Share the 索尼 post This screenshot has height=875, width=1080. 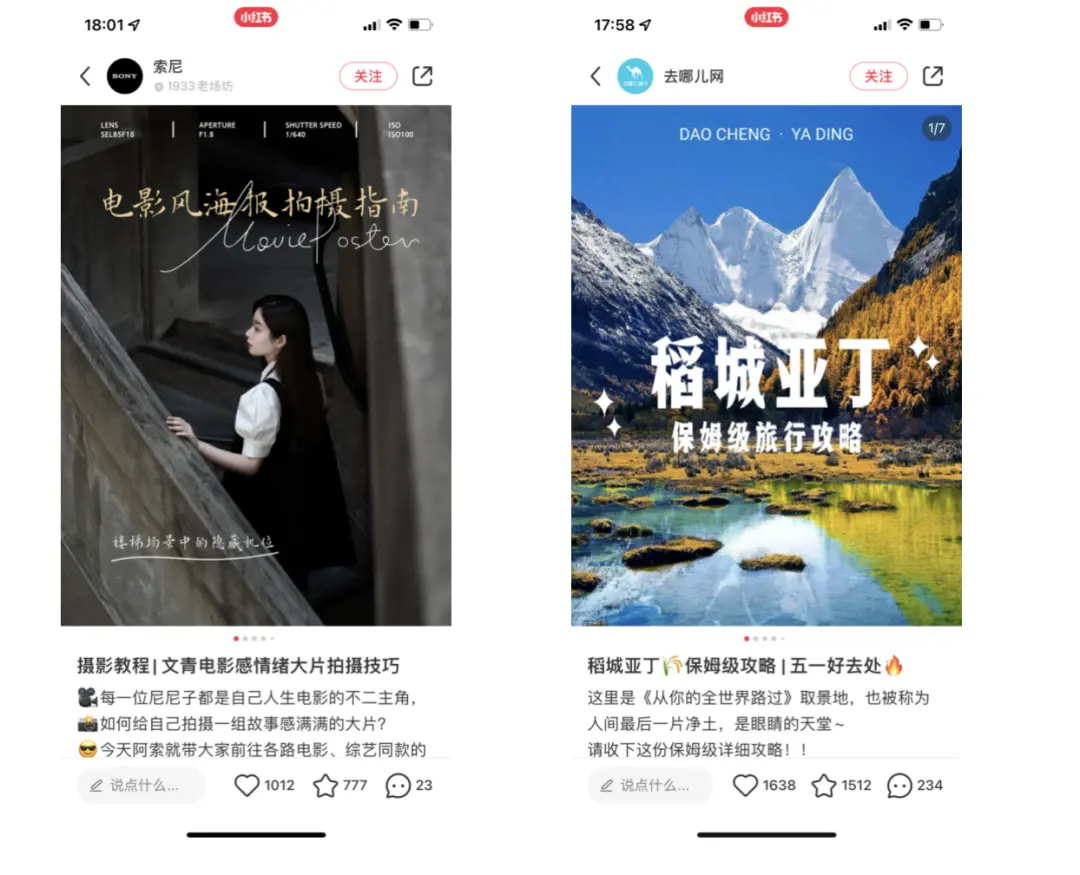422,76
